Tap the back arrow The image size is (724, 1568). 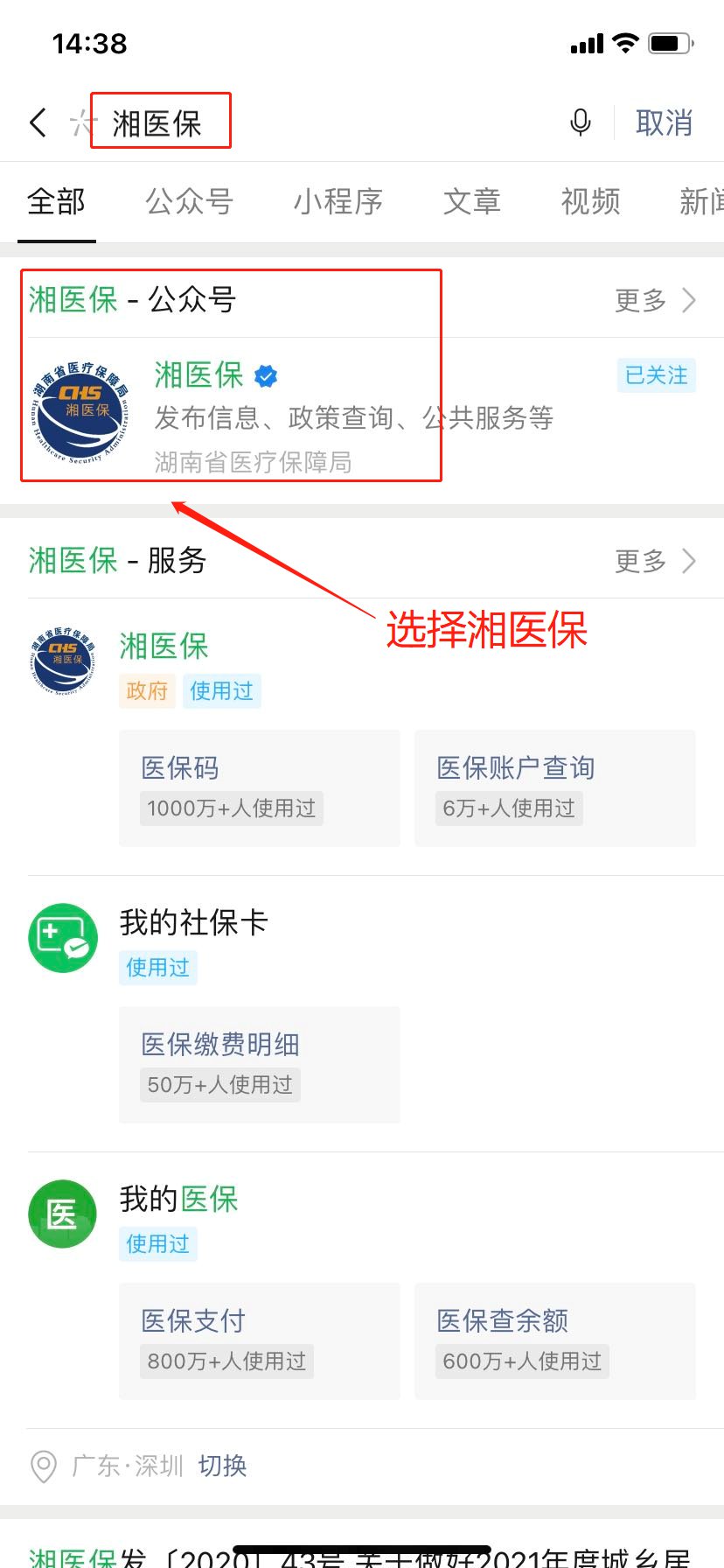(38, 122)
